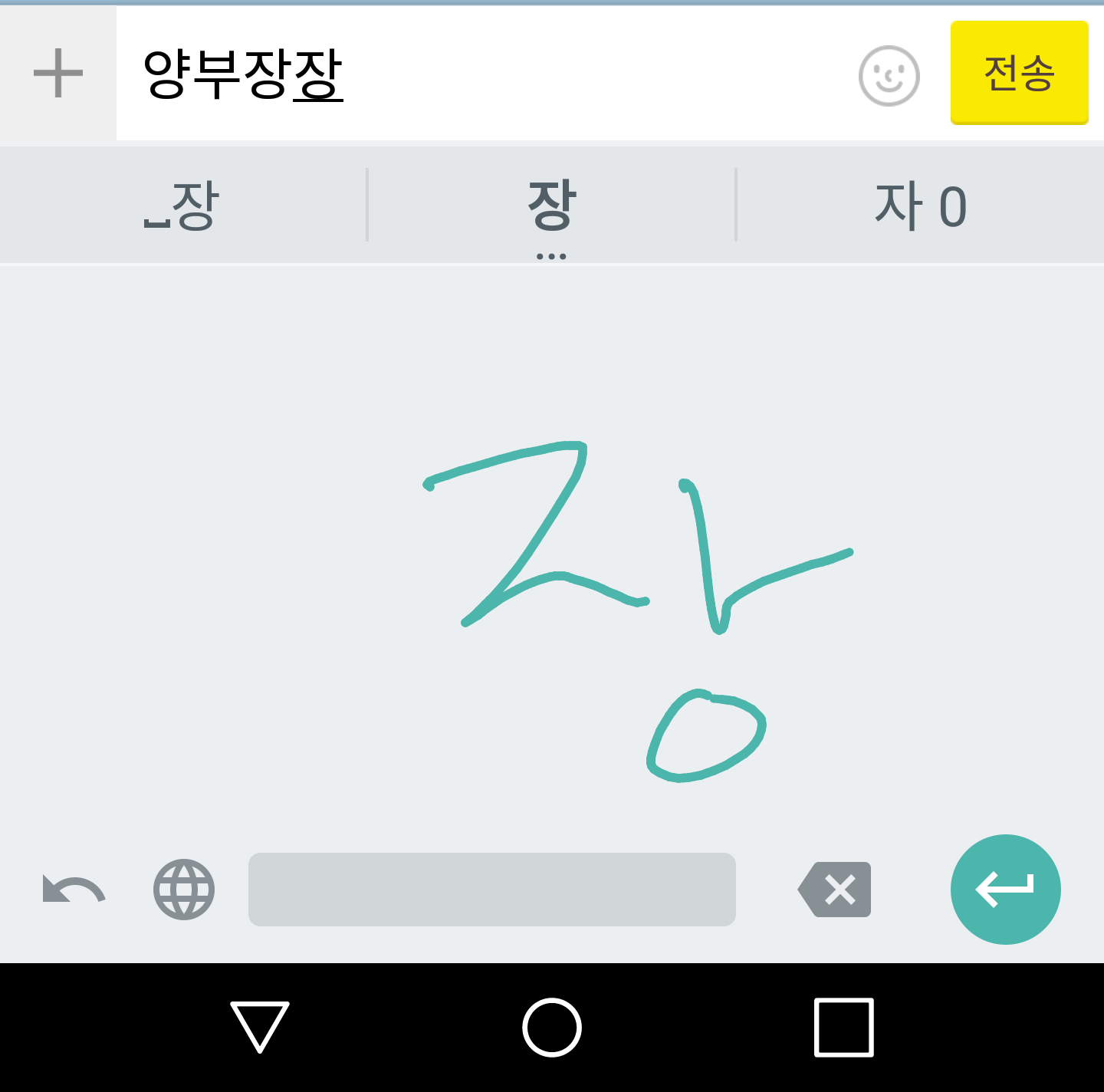Go back using system navigation
The width and height of the screenshot is (1104, 1092).
point(260,1027)
